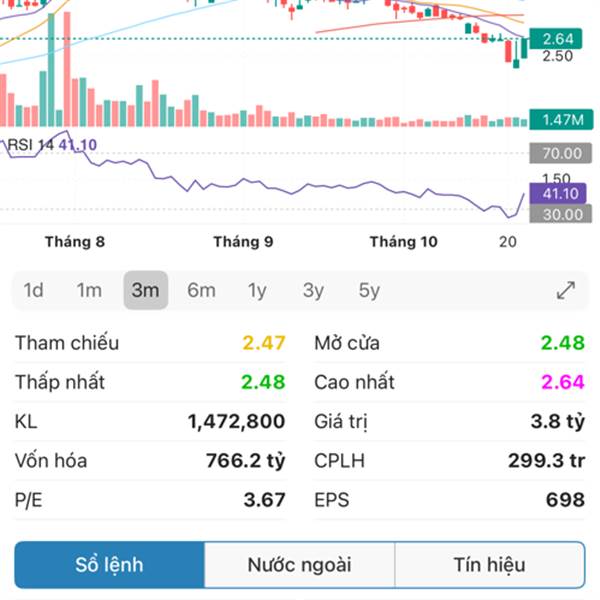Switch chart to 5y range
This screenshot has width=600, height=600.
click(x=369, y=291)
